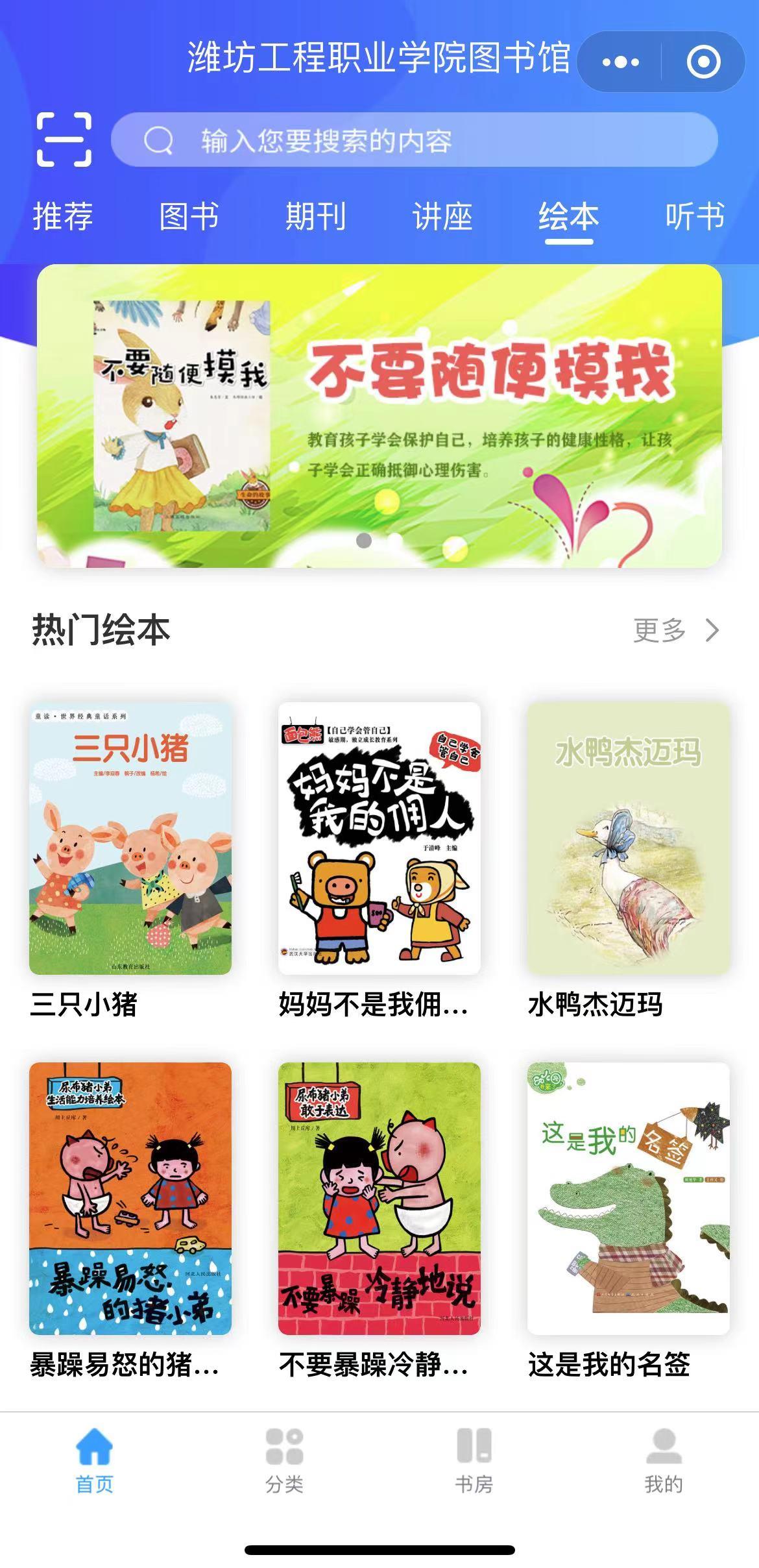
Task: Go to the 书房 bottom tab
Action: [x=474, y=1462]
